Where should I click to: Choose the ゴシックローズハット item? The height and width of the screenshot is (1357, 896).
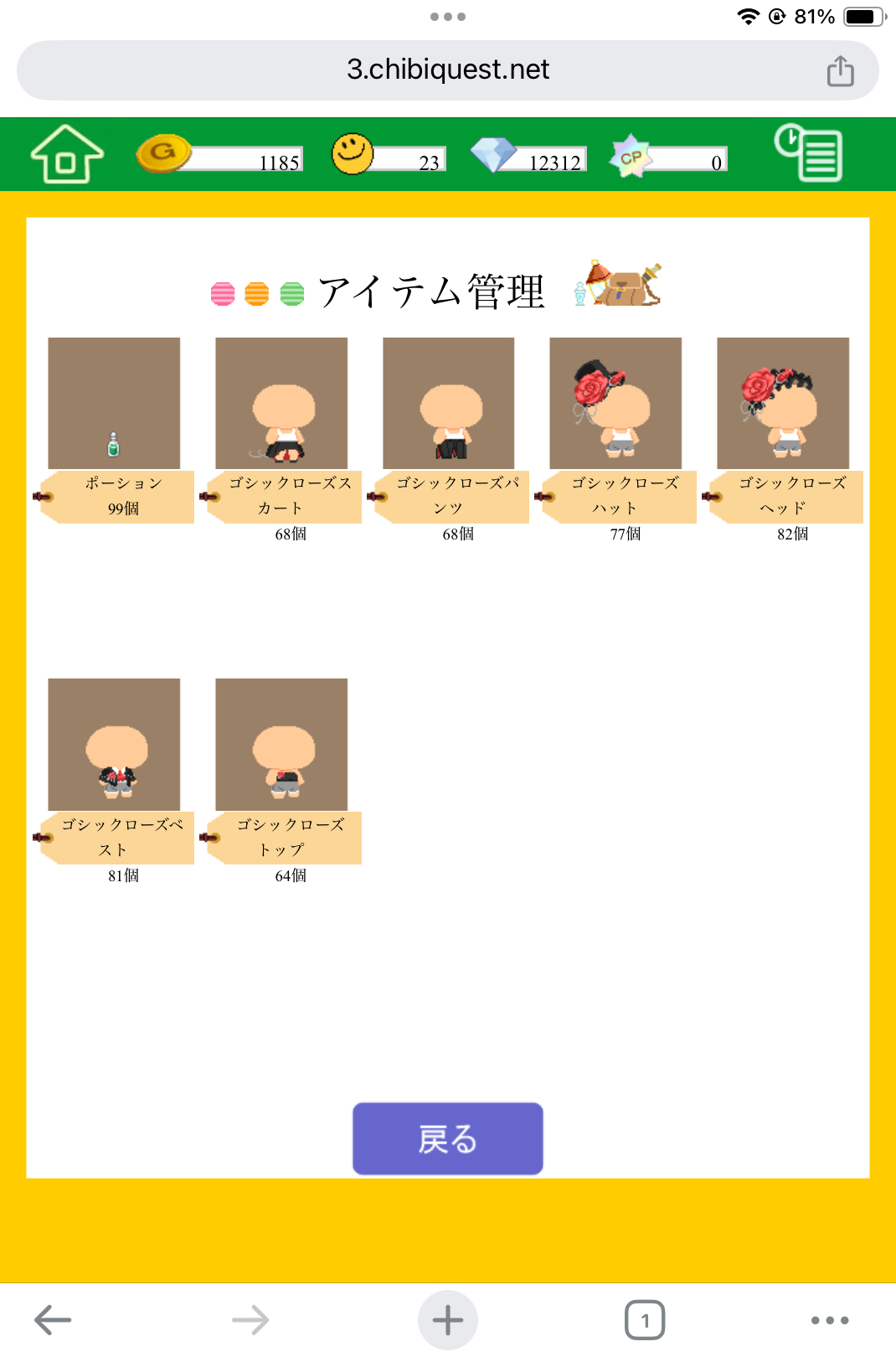click(615, 404)
